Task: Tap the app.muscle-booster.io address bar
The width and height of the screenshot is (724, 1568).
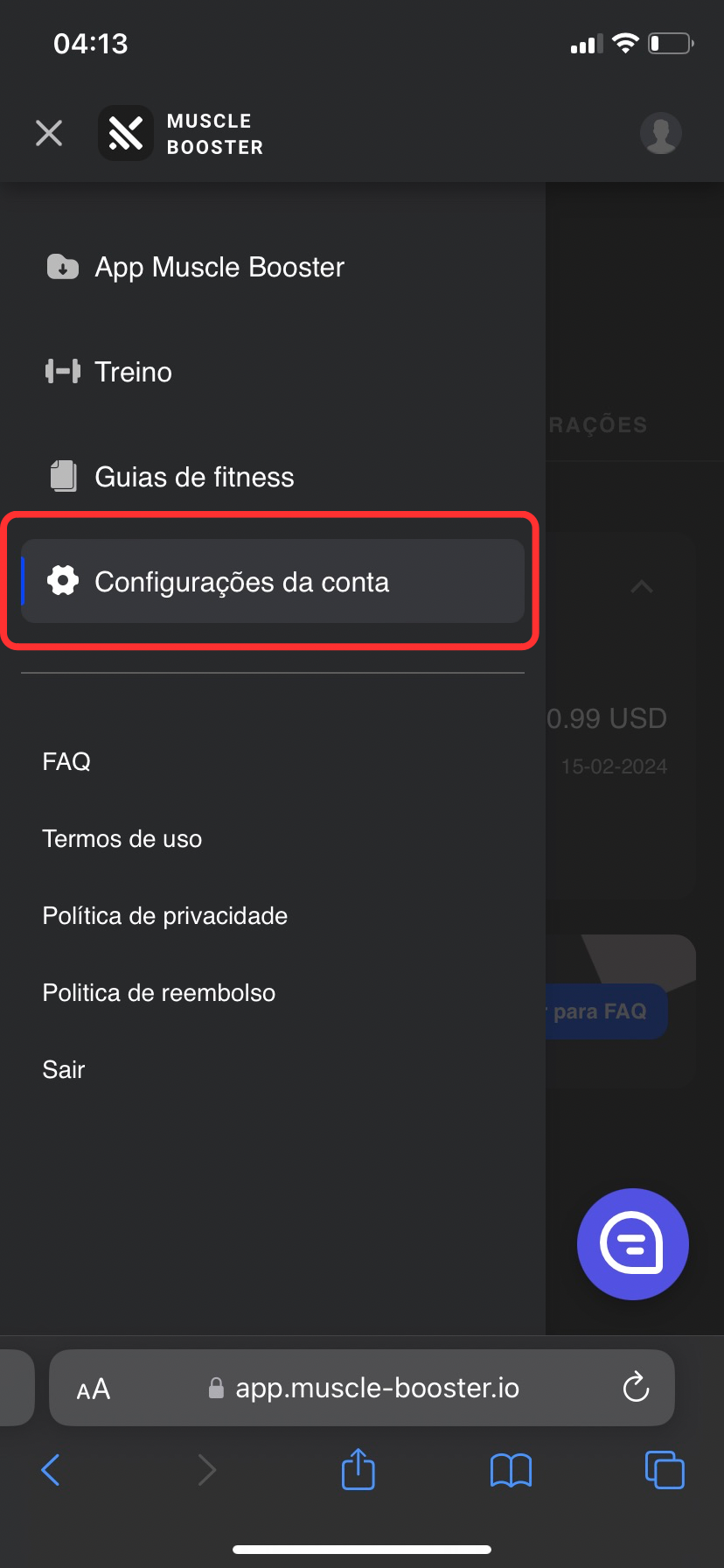Action: tap(362, 1388)
